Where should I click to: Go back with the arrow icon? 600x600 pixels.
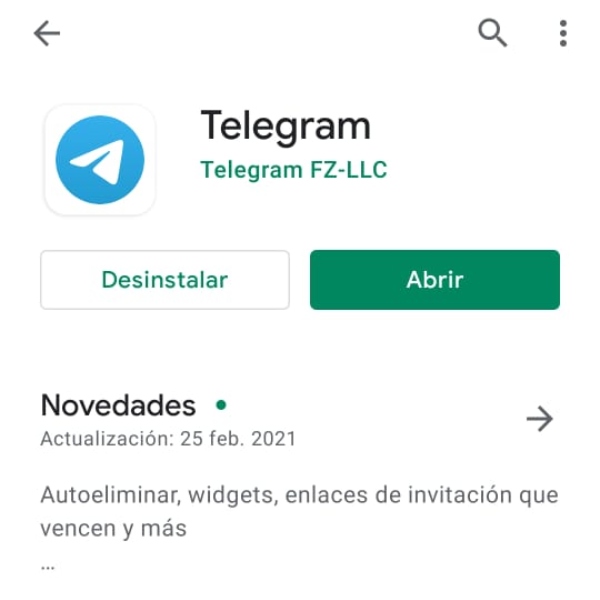47,34
